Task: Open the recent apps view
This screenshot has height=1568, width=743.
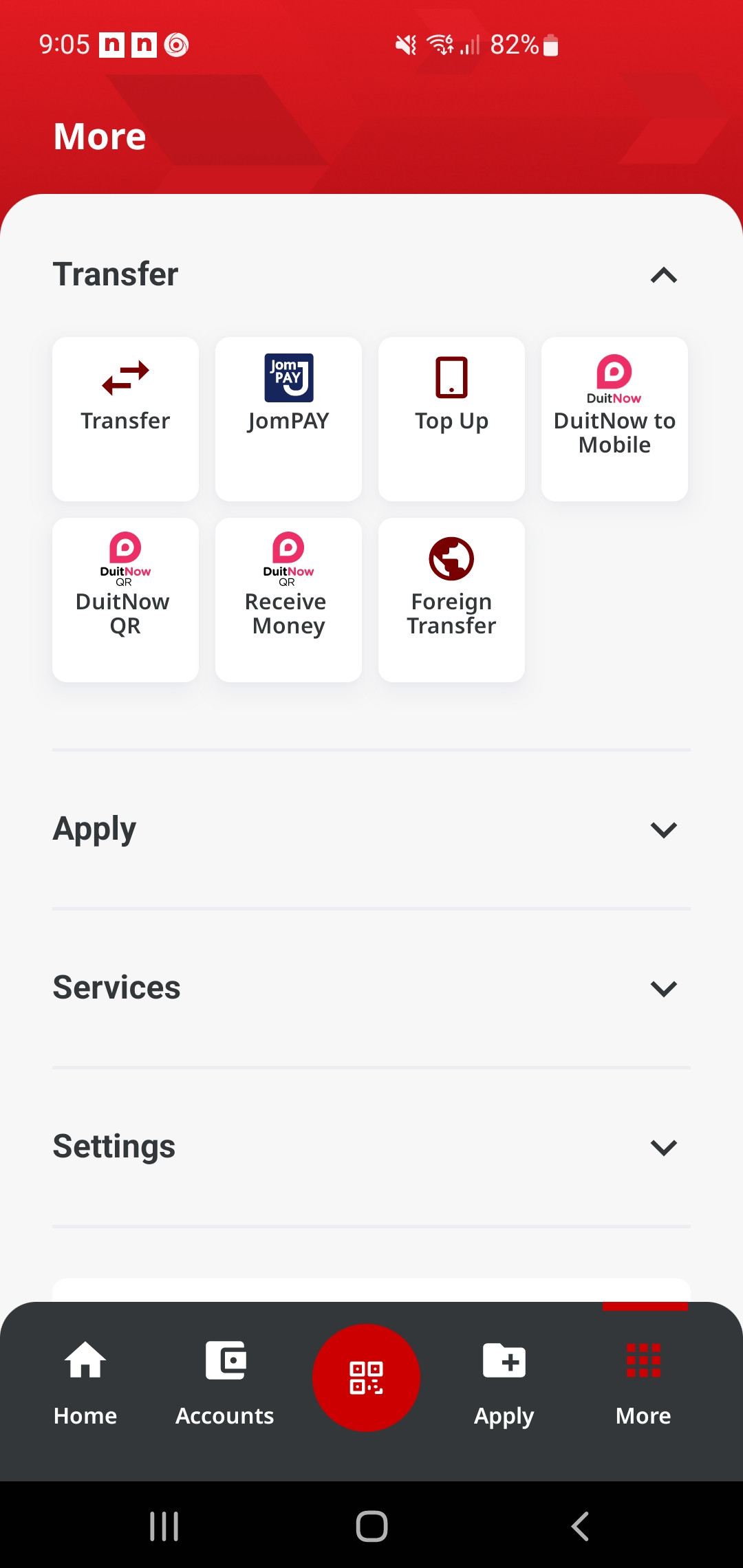Action: tap(164, 1526)
